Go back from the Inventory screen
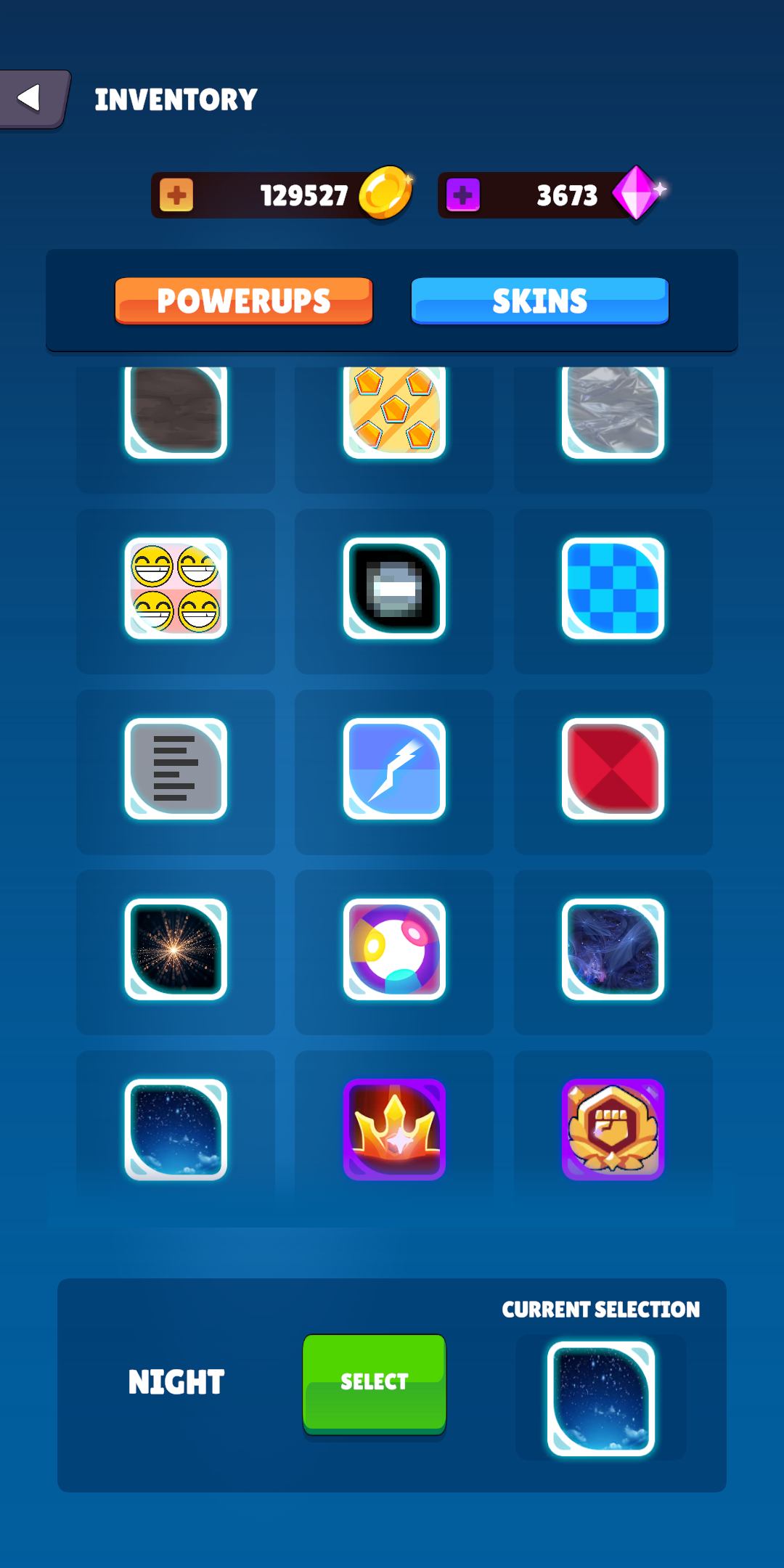Viewport: 784px width, 1568px height. [x=33, y=99]
